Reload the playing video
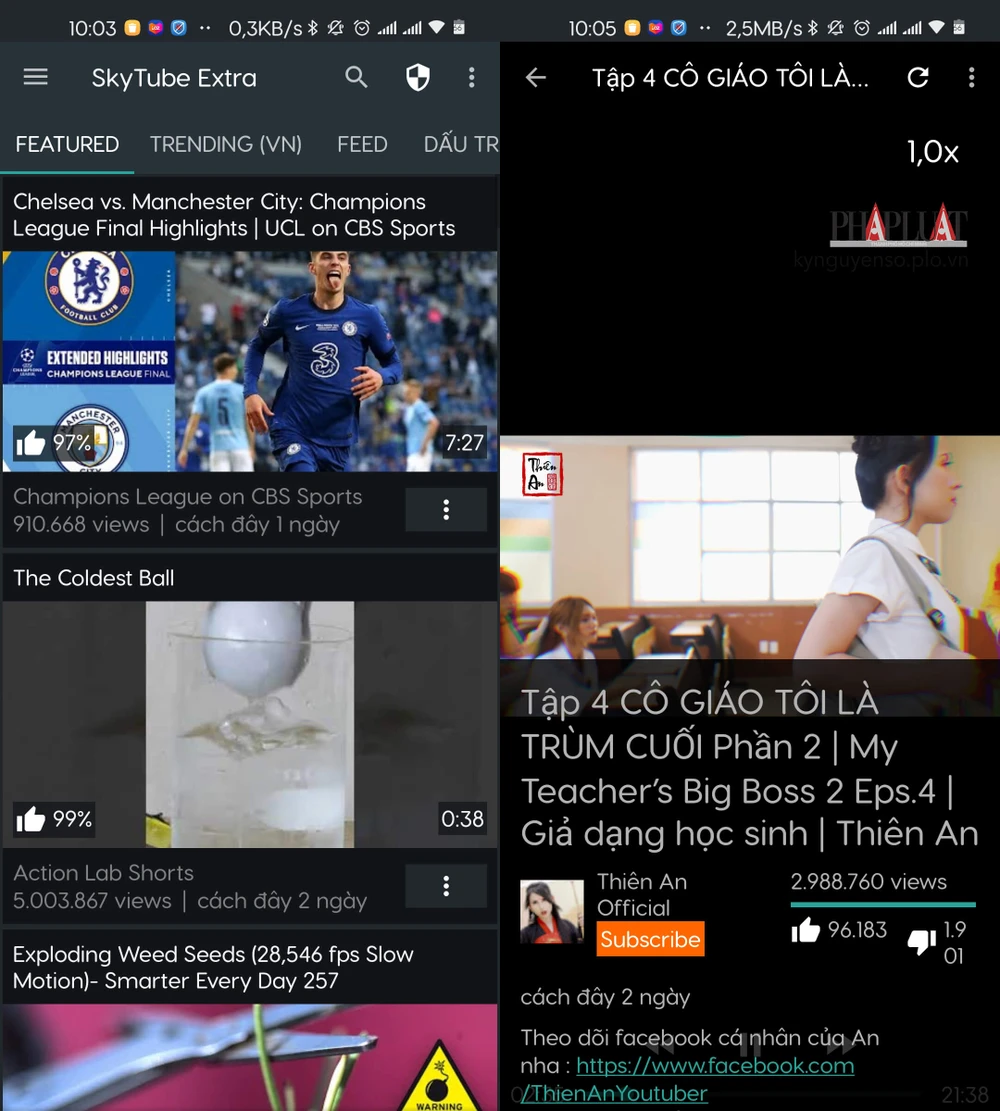 (x=918, y=78)
